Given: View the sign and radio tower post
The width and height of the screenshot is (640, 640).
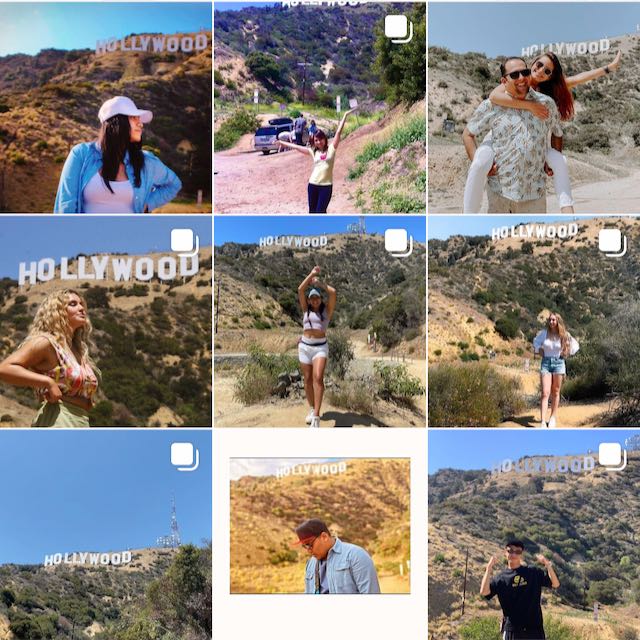Looking at the screenshot, I should click(105, 535).
